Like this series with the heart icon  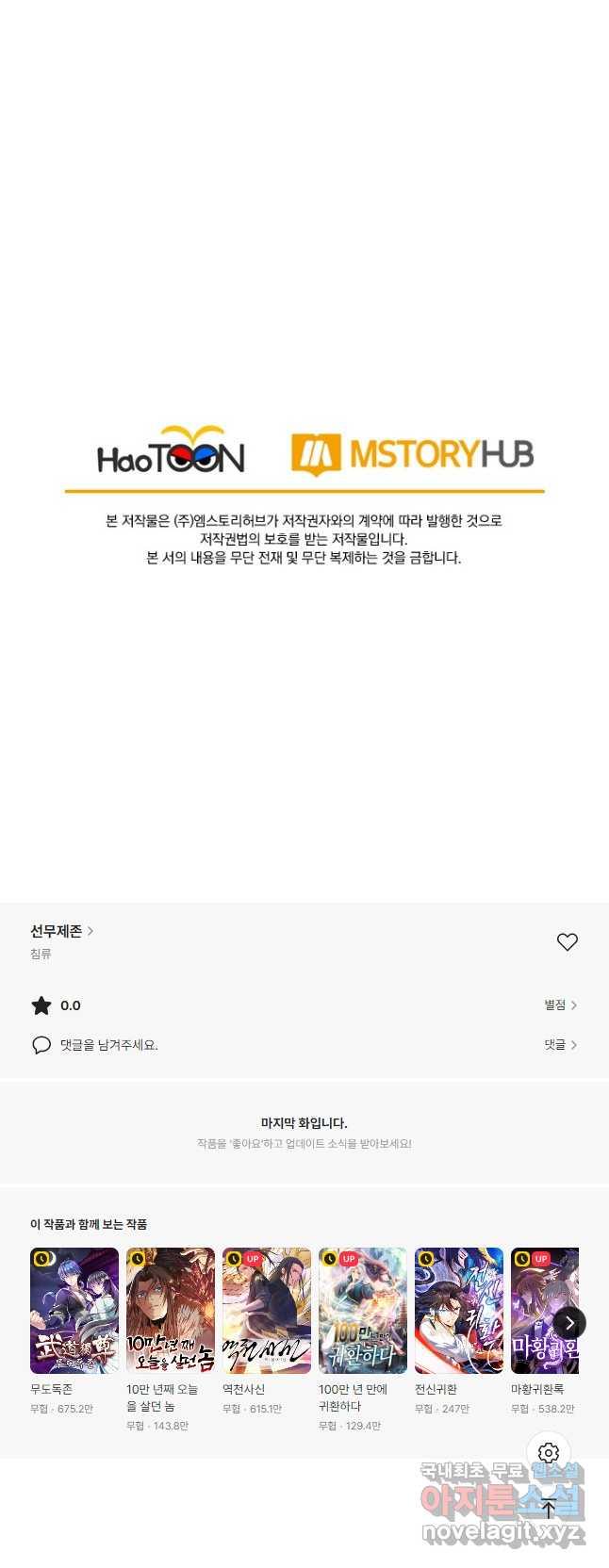pos(567,941)
